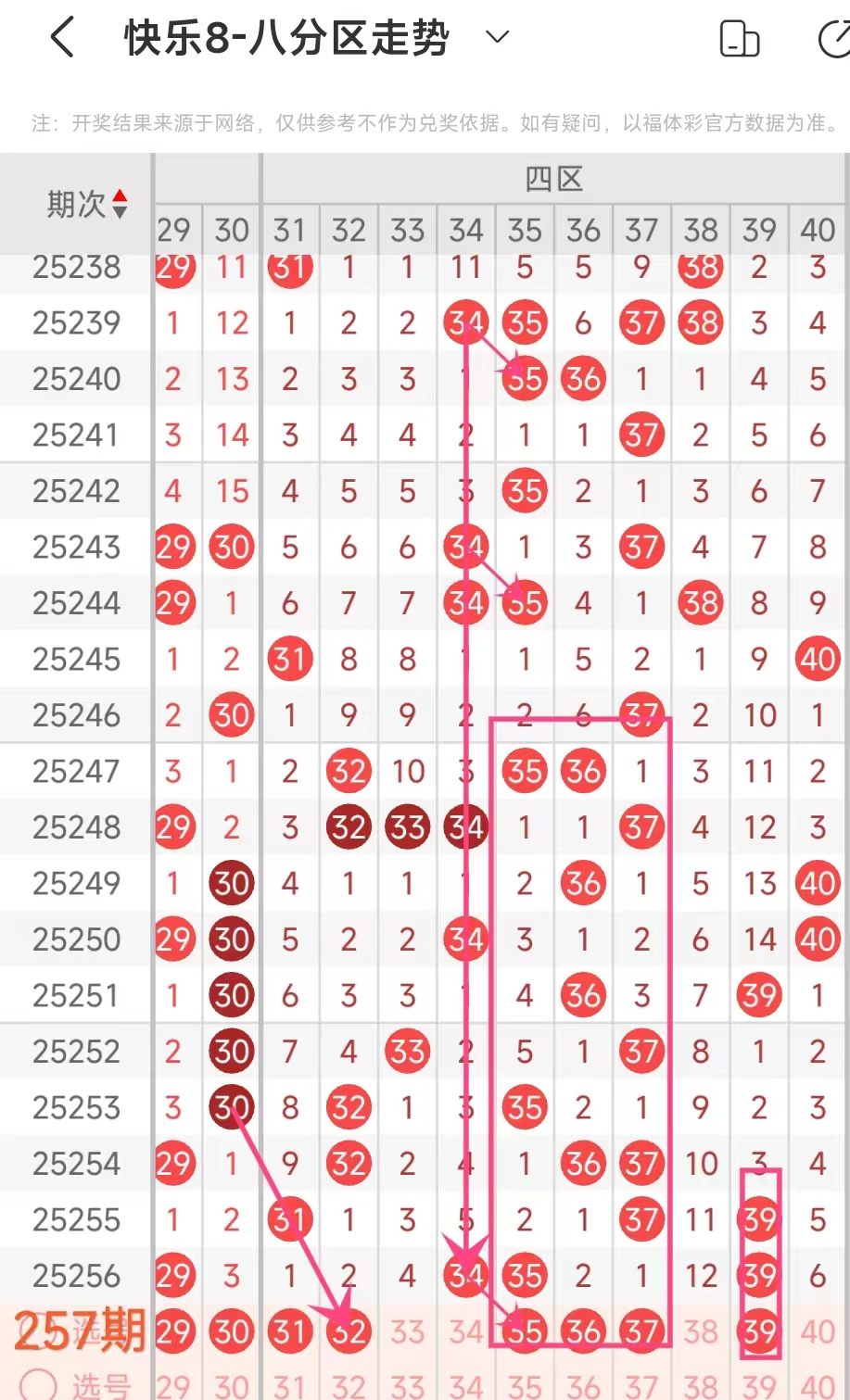Sort the table by 期次 arrows
This screenshot has width=850, height=1400.
120,204
